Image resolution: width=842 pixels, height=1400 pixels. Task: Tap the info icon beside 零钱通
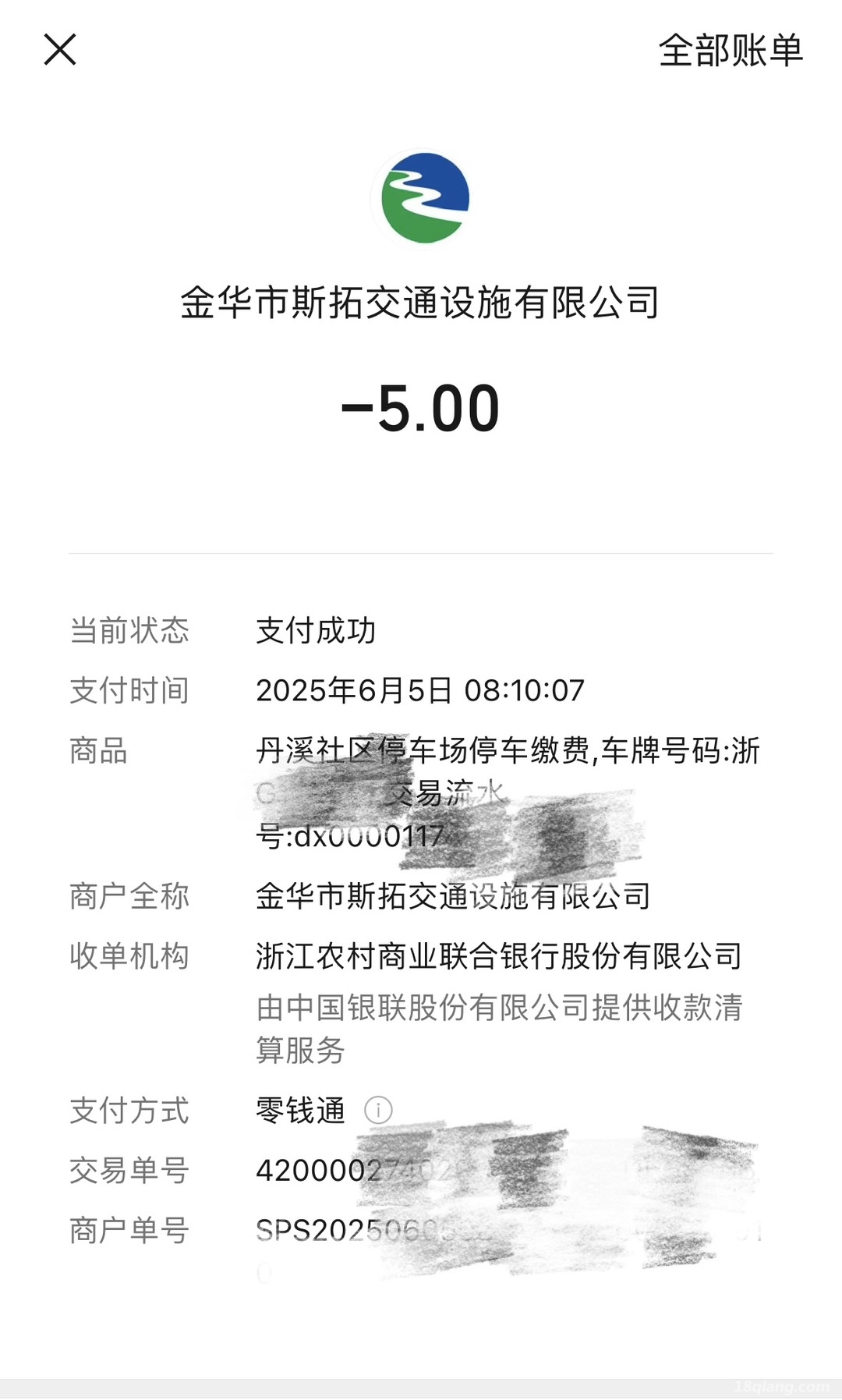(x=378, y=1110)
